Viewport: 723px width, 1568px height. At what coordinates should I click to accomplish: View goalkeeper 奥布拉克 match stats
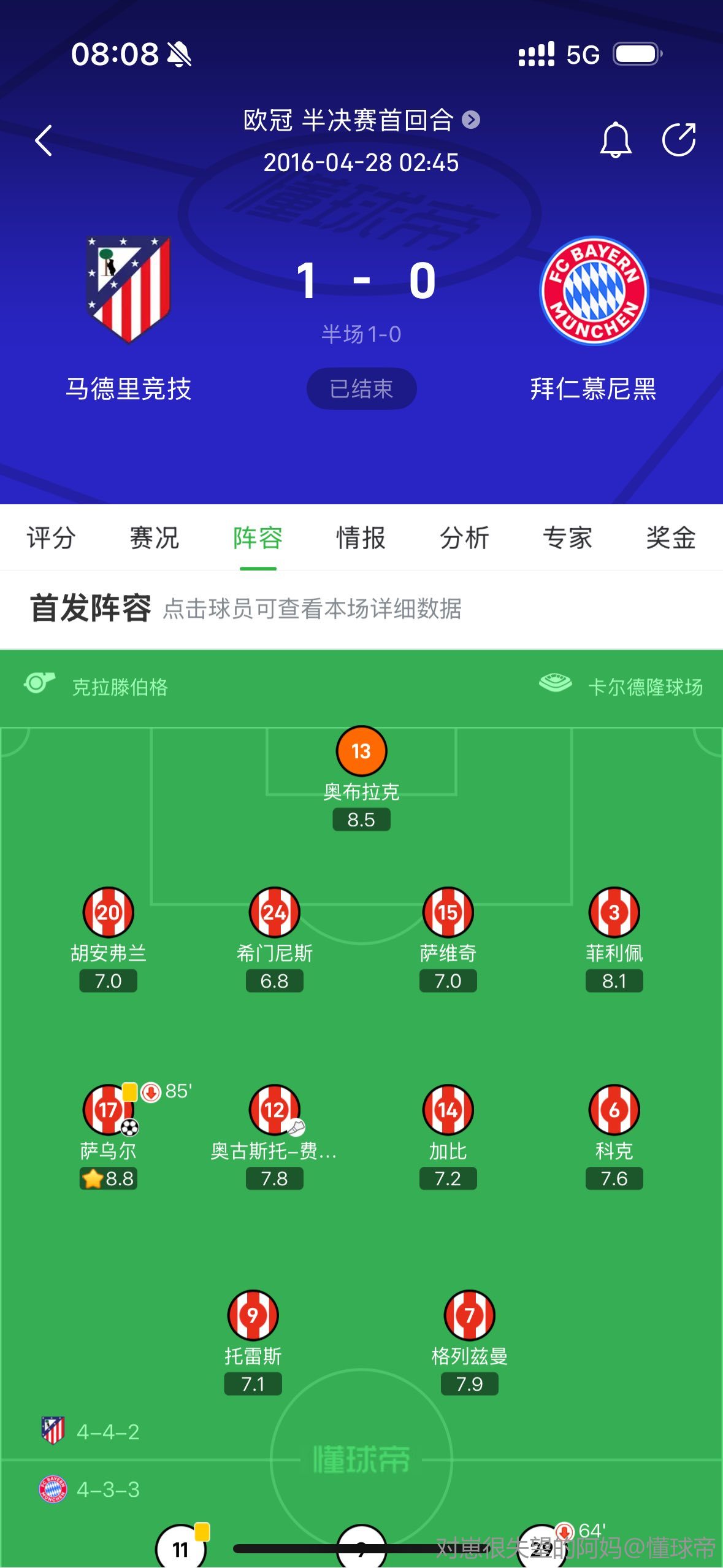(361, 751)
